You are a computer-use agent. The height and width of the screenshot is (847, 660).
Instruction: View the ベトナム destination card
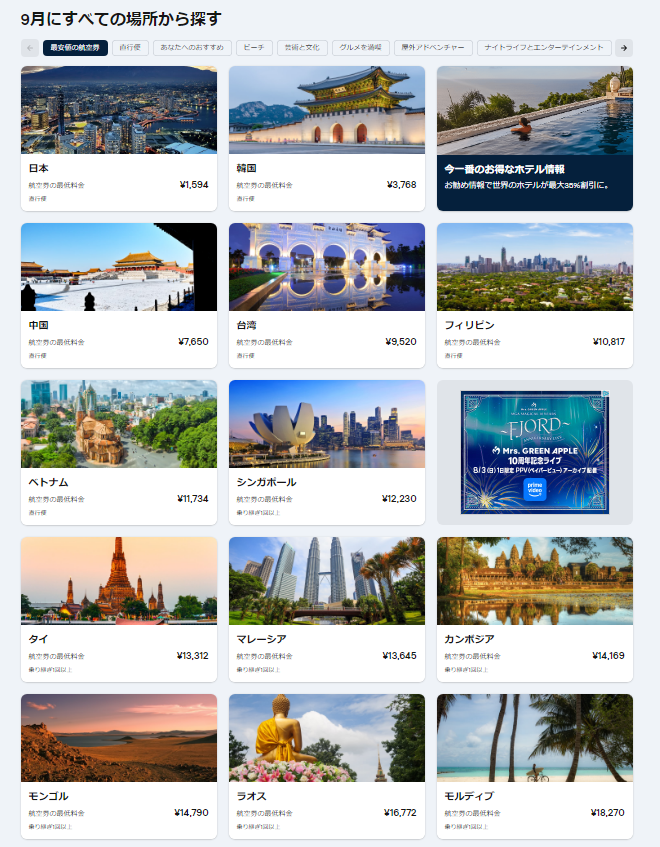pos(118,452)
